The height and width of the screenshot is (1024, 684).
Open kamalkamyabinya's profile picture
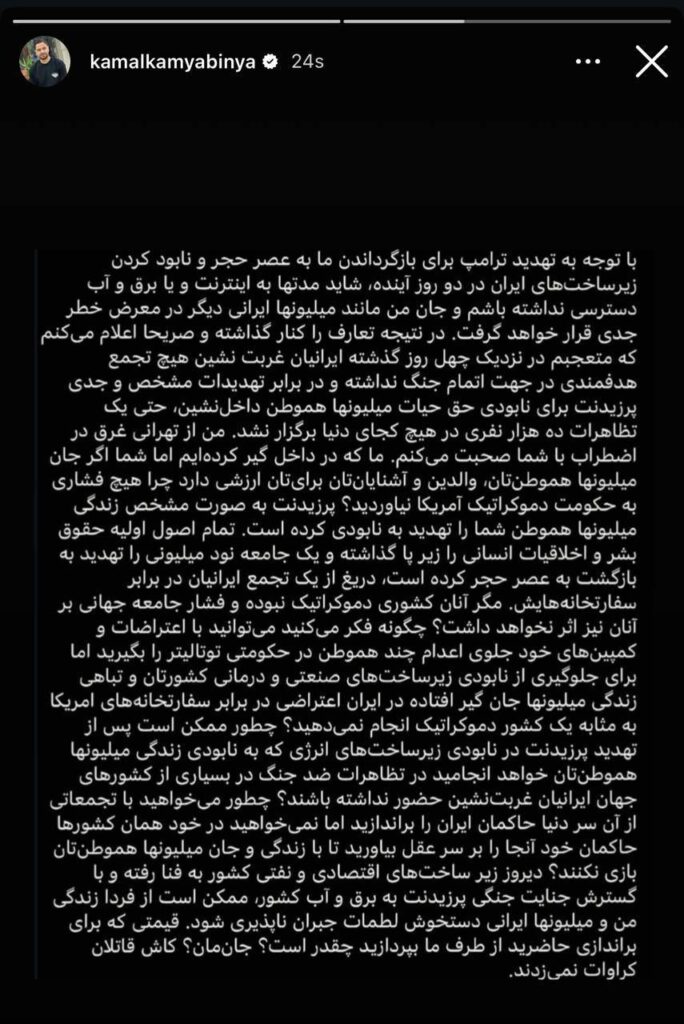[x=44, y=61]
